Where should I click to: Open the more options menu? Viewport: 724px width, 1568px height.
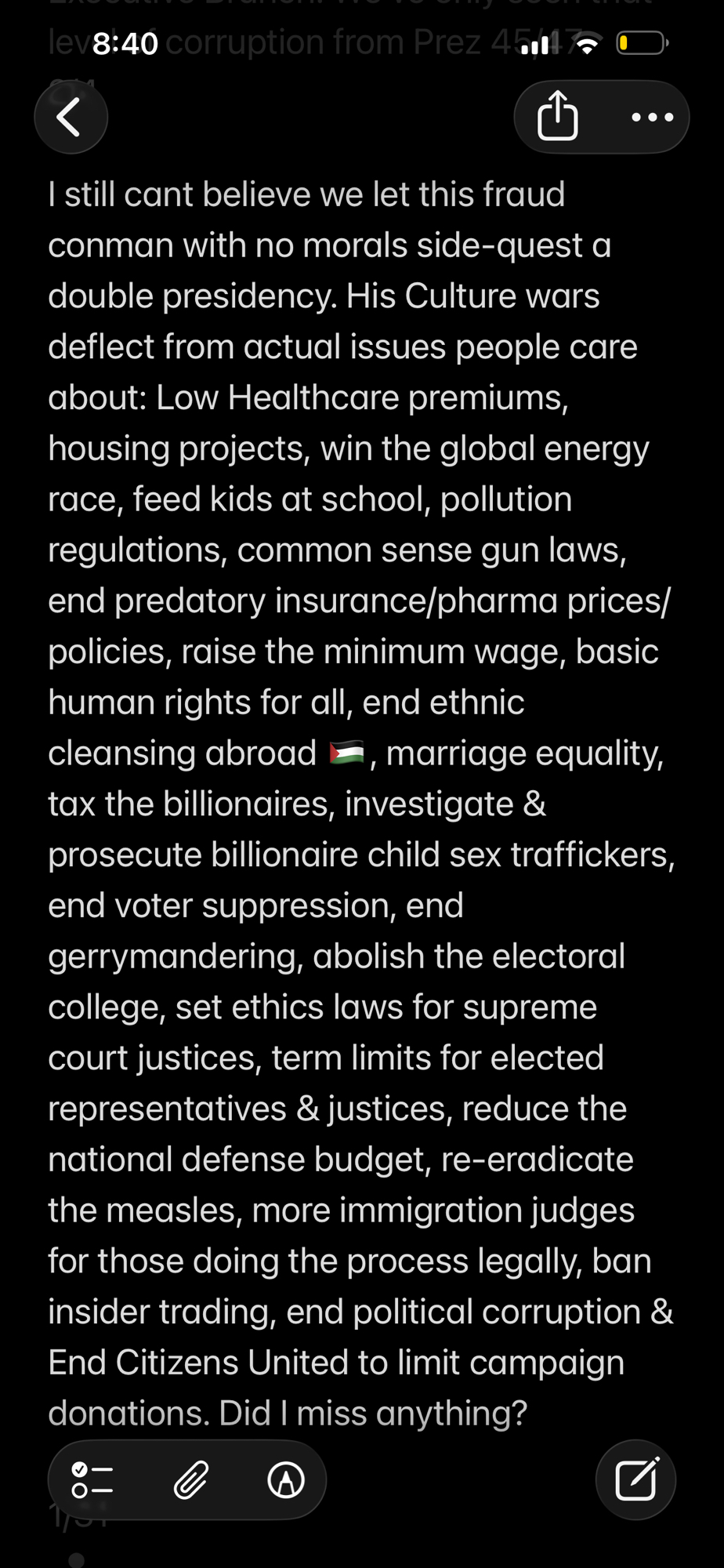click(x=652, y=118)
